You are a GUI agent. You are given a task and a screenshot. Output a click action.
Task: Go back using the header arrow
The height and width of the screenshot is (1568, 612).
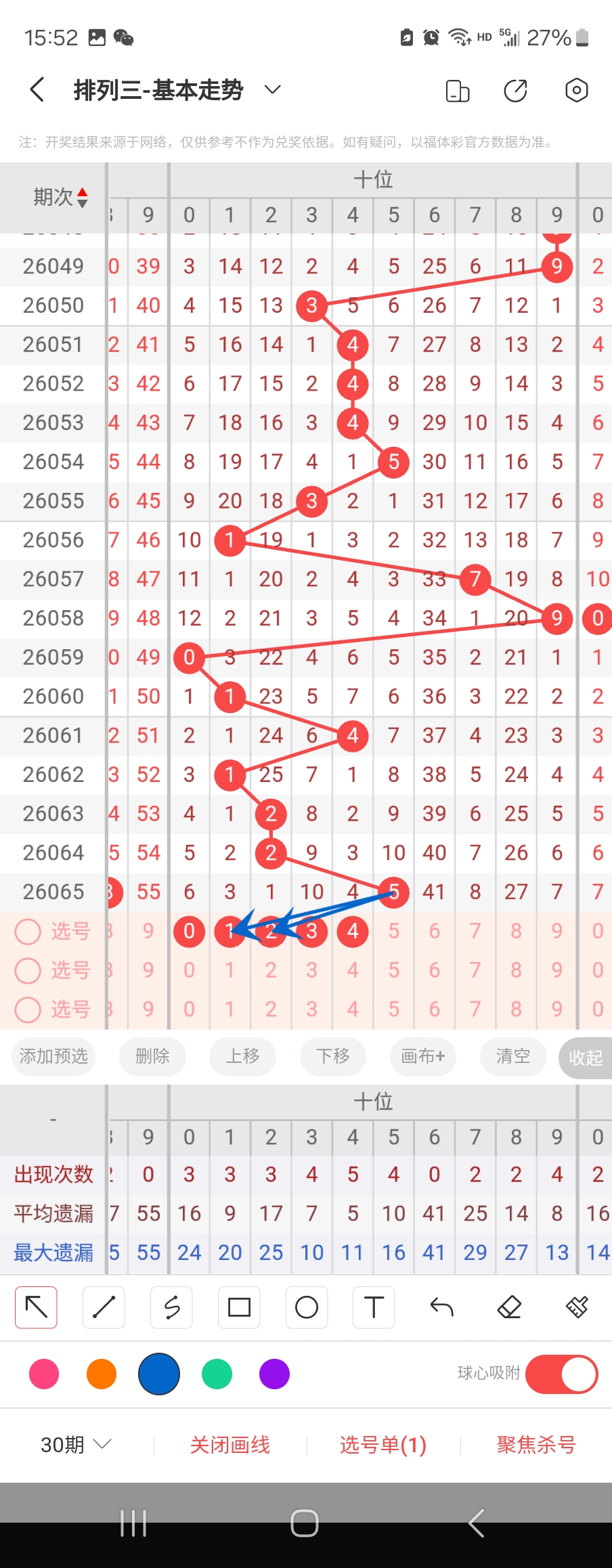tap(38, 89)
